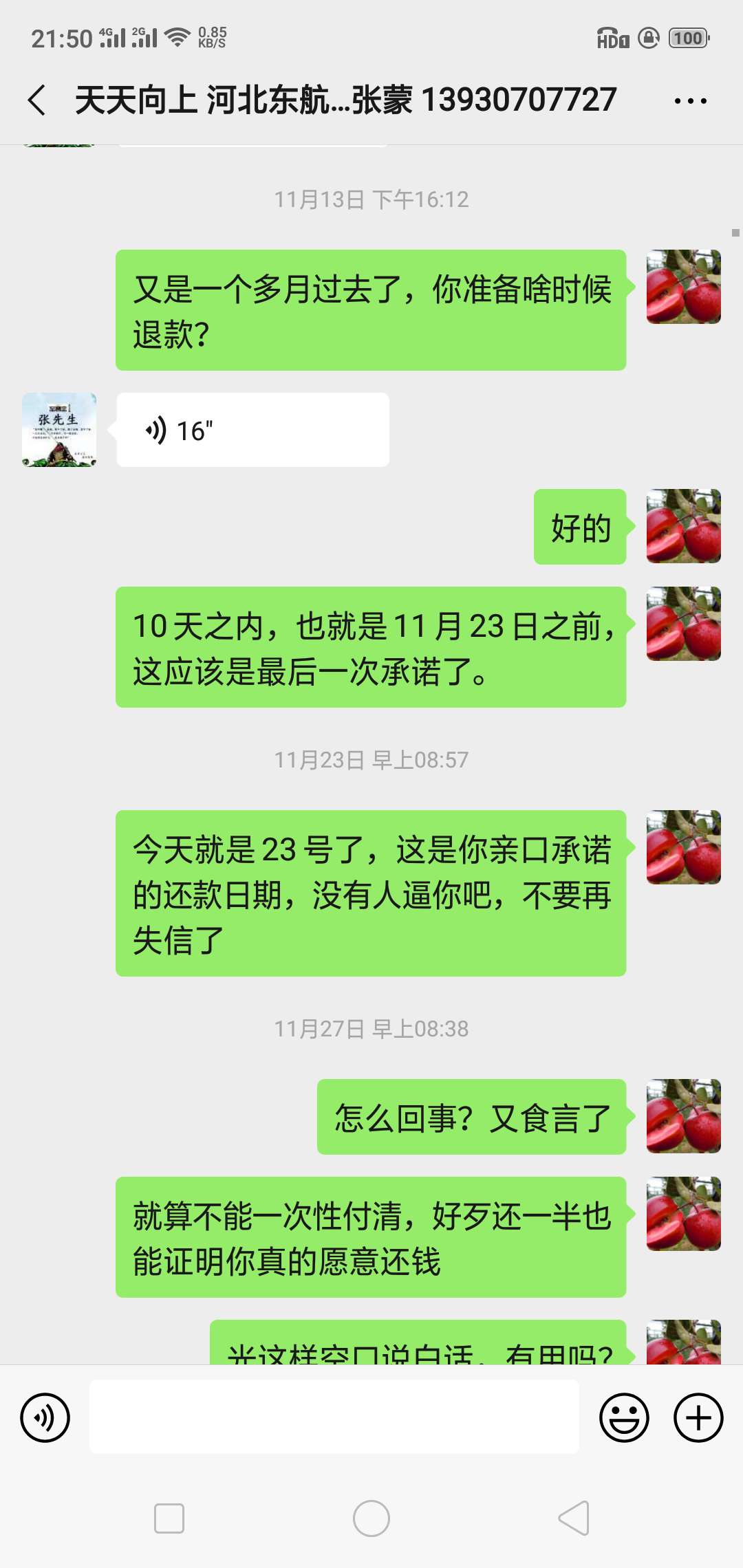
Task: Open the plus attachments panel
Action: [698, 1417]
